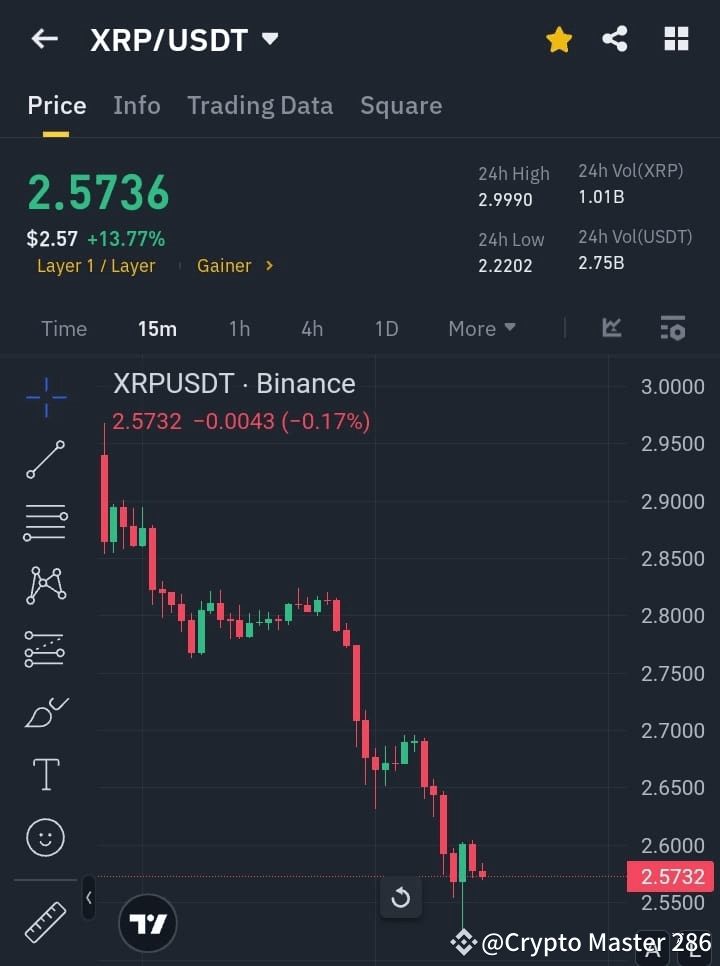This screenshot has height=966, width=720.
Task: Toggle XRP/USDT as a favorite star
Action: tap(559, 40)
